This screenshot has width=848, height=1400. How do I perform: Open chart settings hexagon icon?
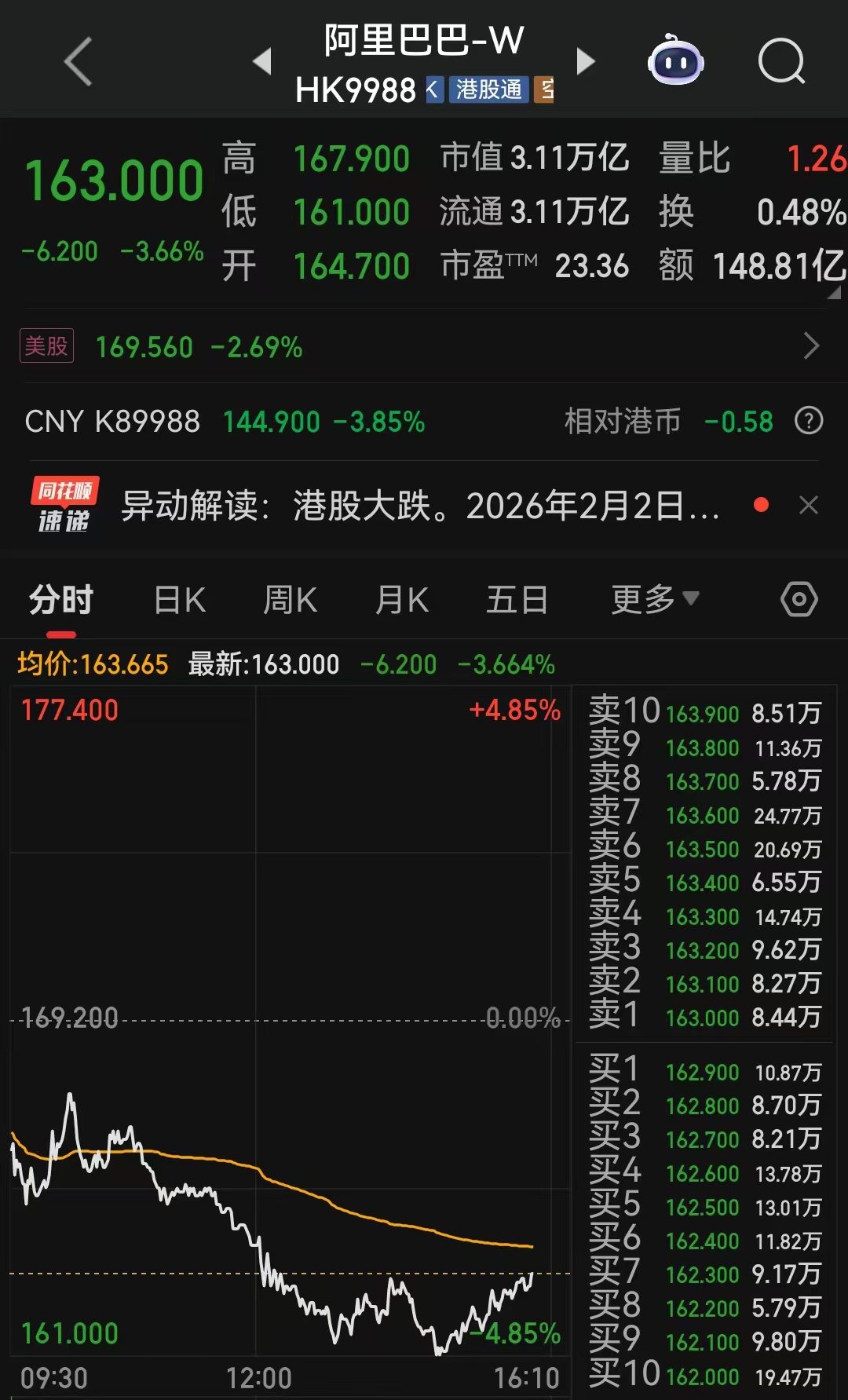click(799, 600)
